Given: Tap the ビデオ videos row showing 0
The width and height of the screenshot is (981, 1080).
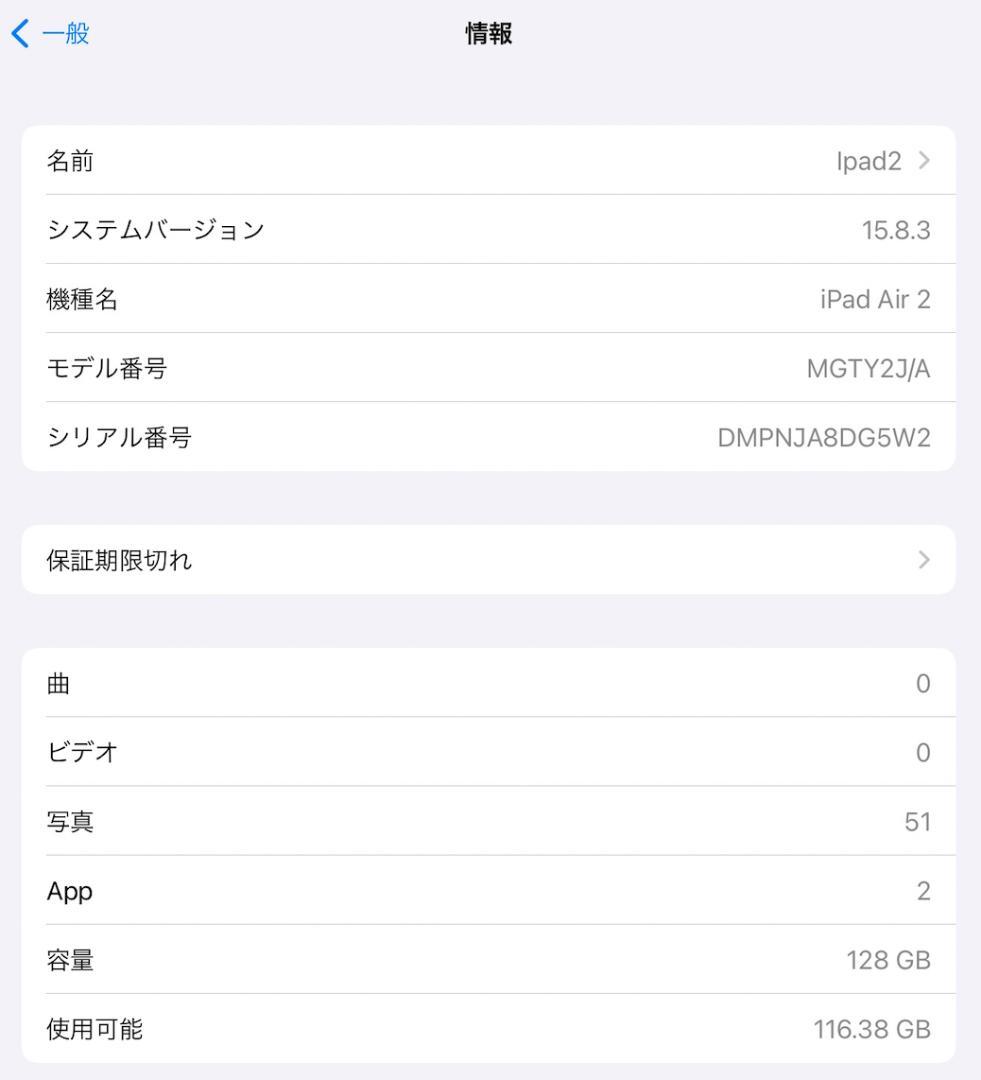Looking at the screenshot, I should tap(400, 752).
